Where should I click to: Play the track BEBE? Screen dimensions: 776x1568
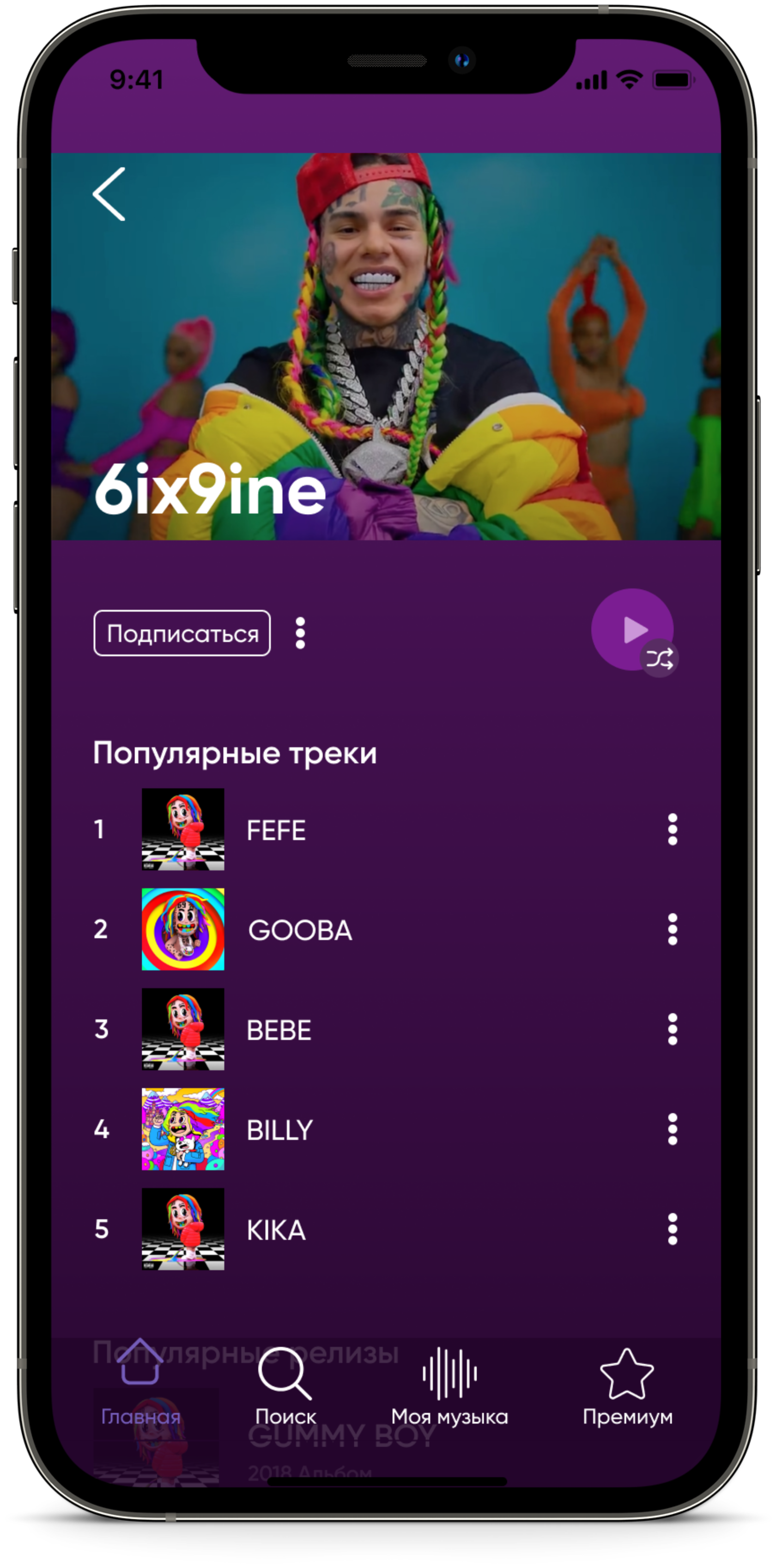[x=279, y=1030]
